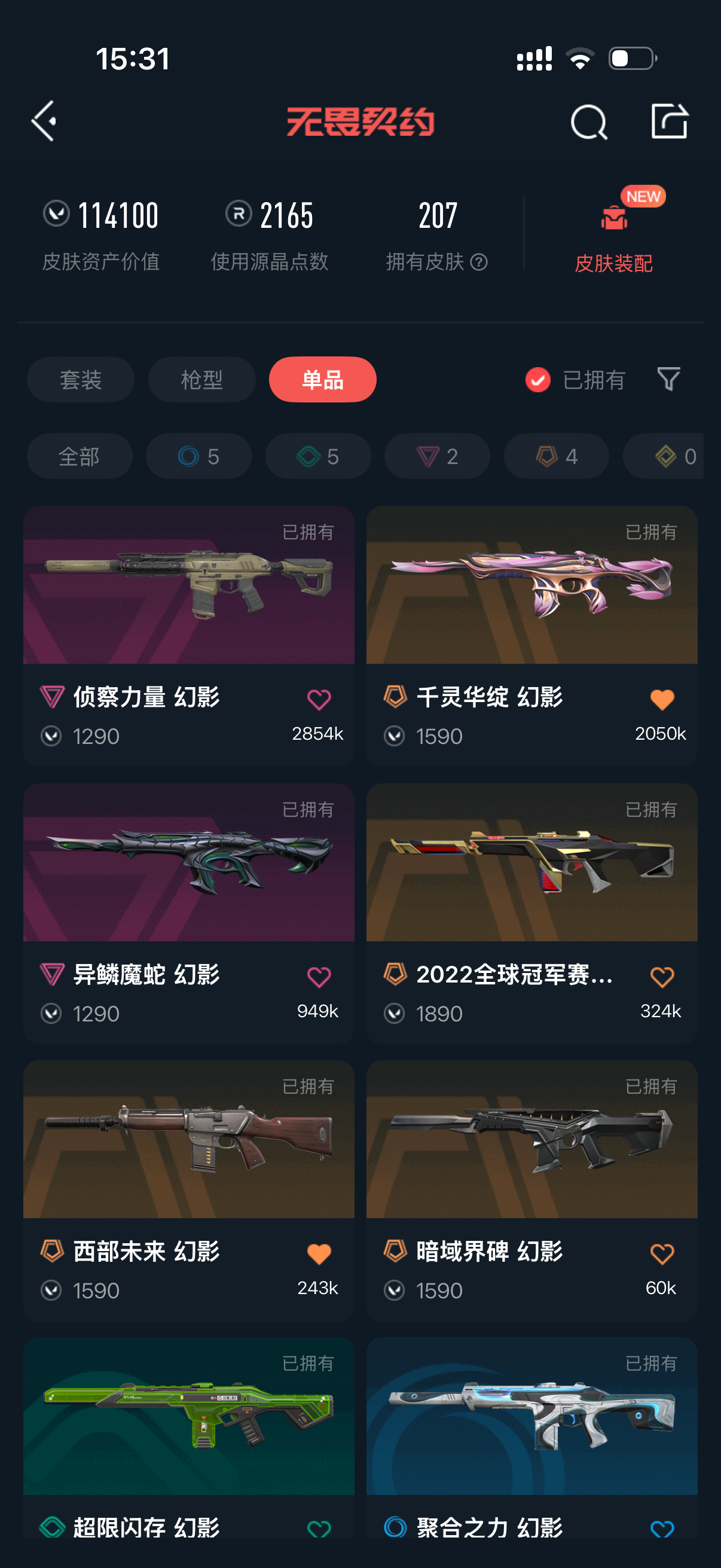Open the search icon
The image size is (721, 1568).
tap(588, 122)
